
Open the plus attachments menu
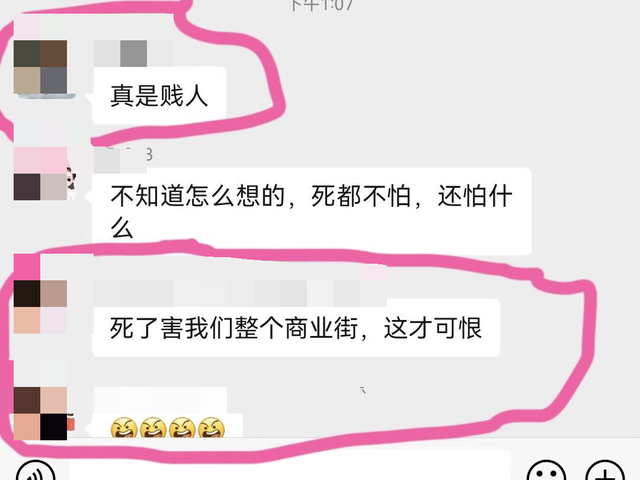pos(606,472)
